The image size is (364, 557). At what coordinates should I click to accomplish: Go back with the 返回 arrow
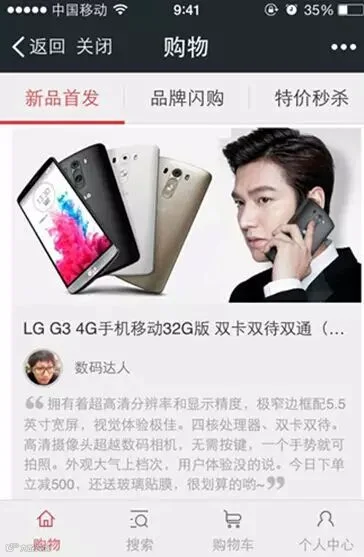point(38,47)
